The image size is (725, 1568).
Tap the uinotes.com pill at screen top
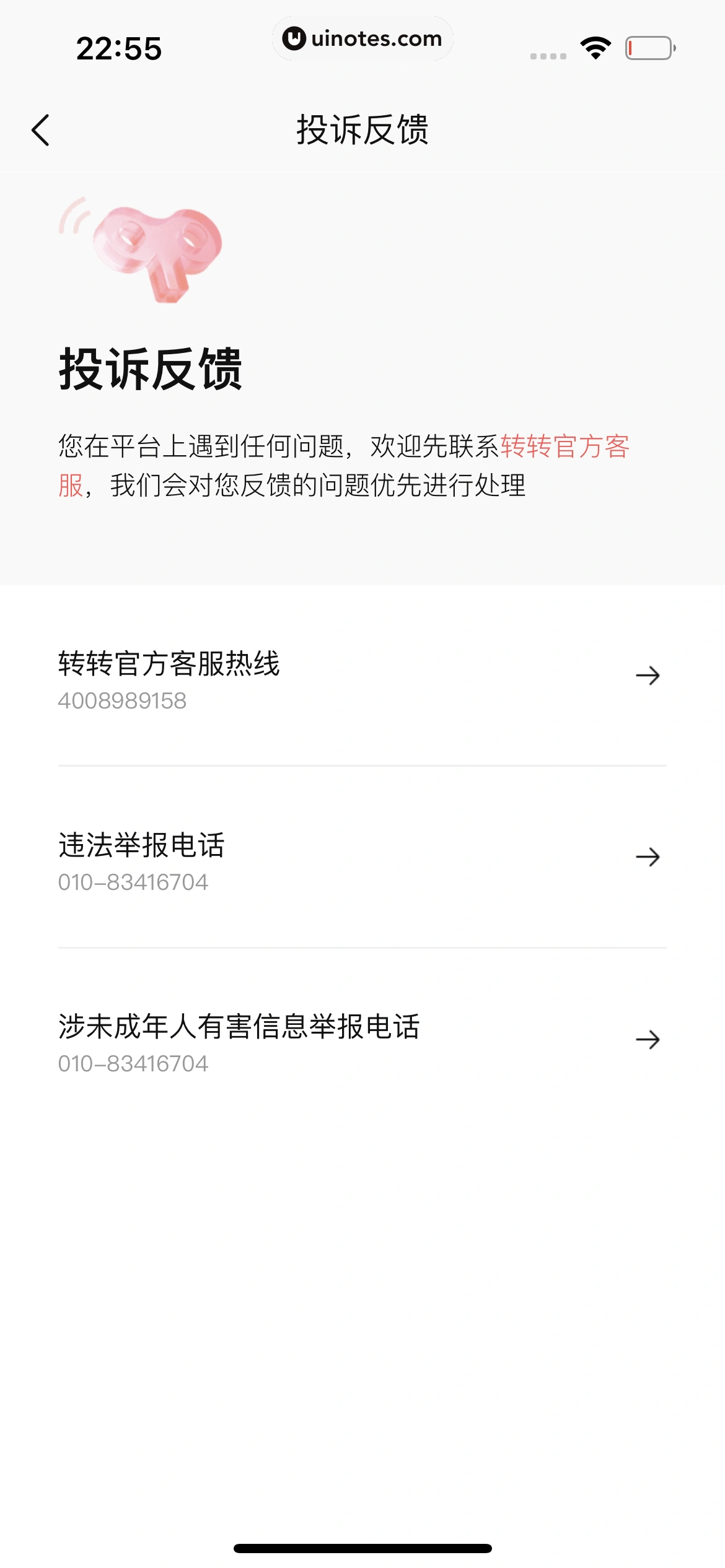362,38
